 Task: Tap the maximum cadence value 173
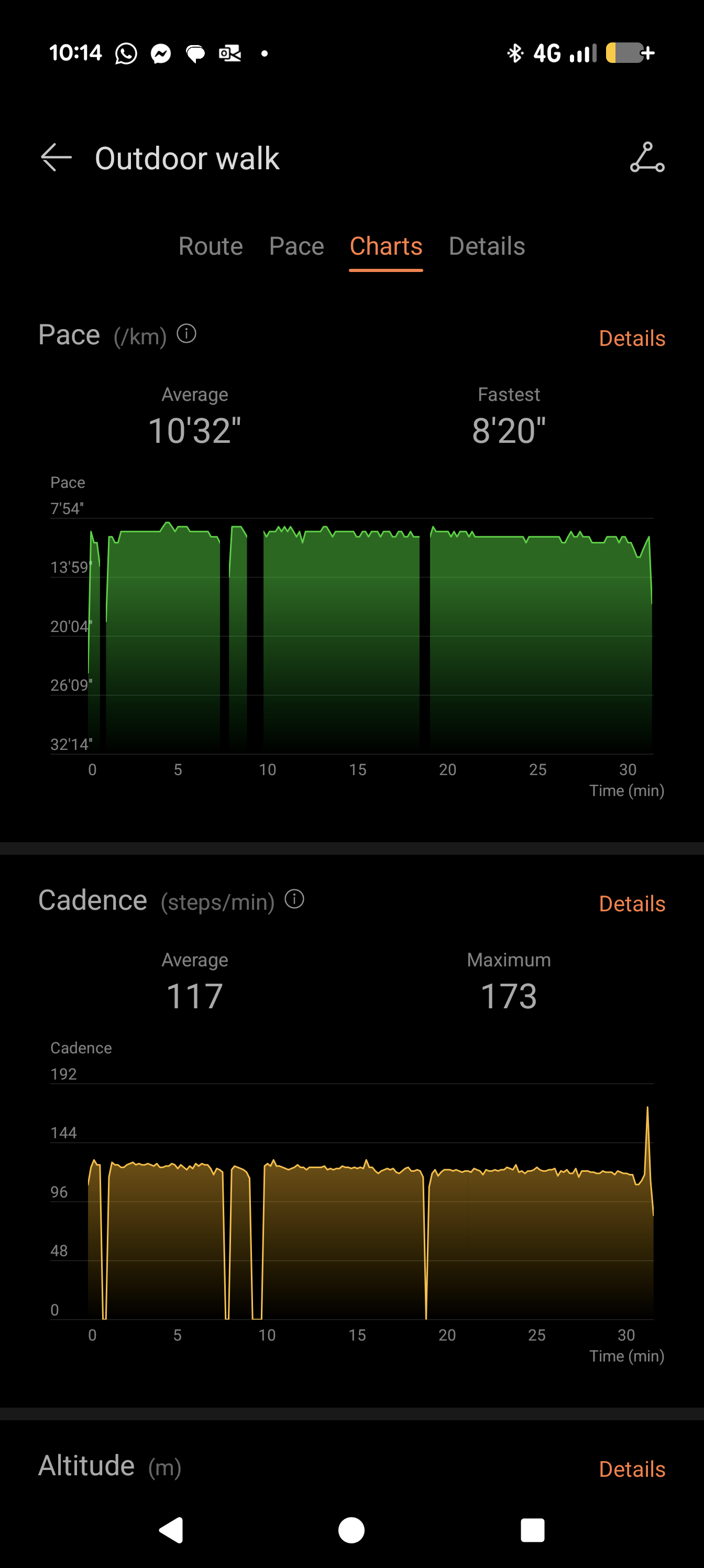click(x=509, y=996)
